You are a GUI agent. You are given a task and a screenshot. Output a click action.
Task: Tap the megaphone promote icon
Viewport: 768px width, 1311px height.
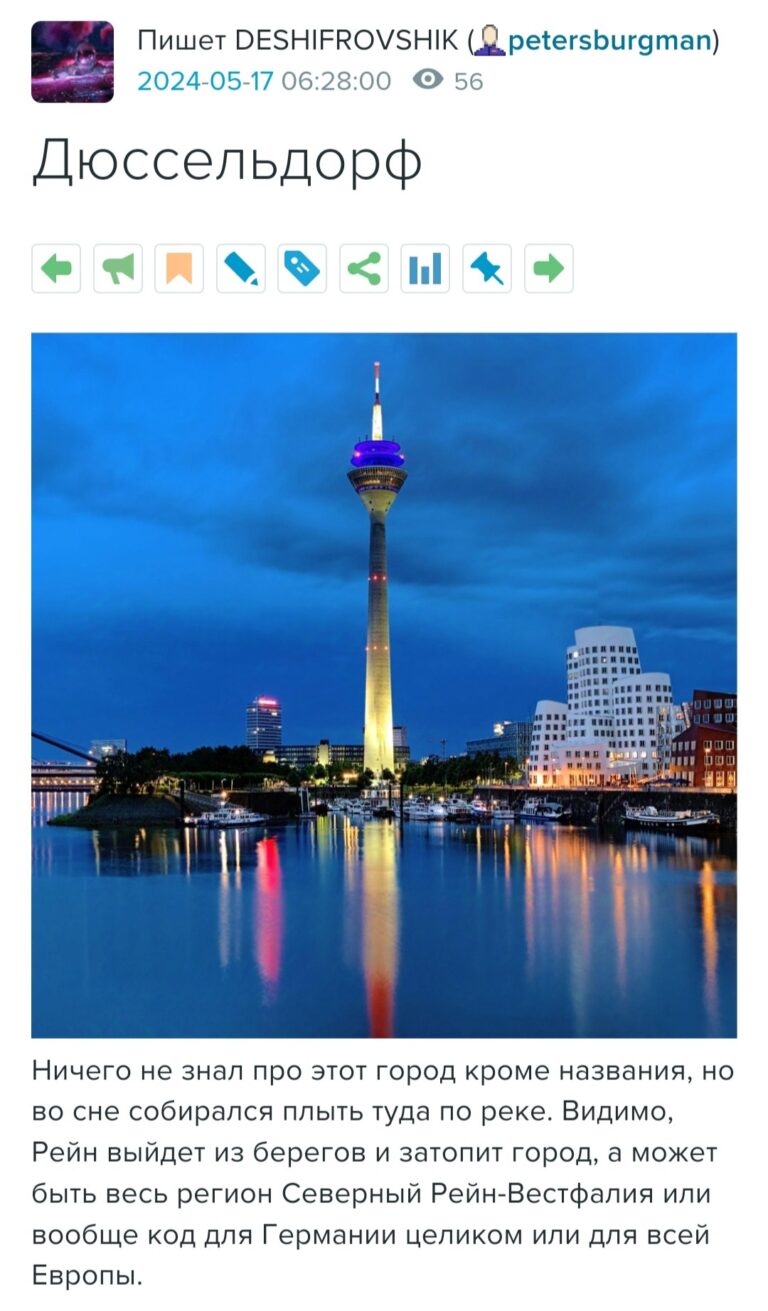point(118,268)
